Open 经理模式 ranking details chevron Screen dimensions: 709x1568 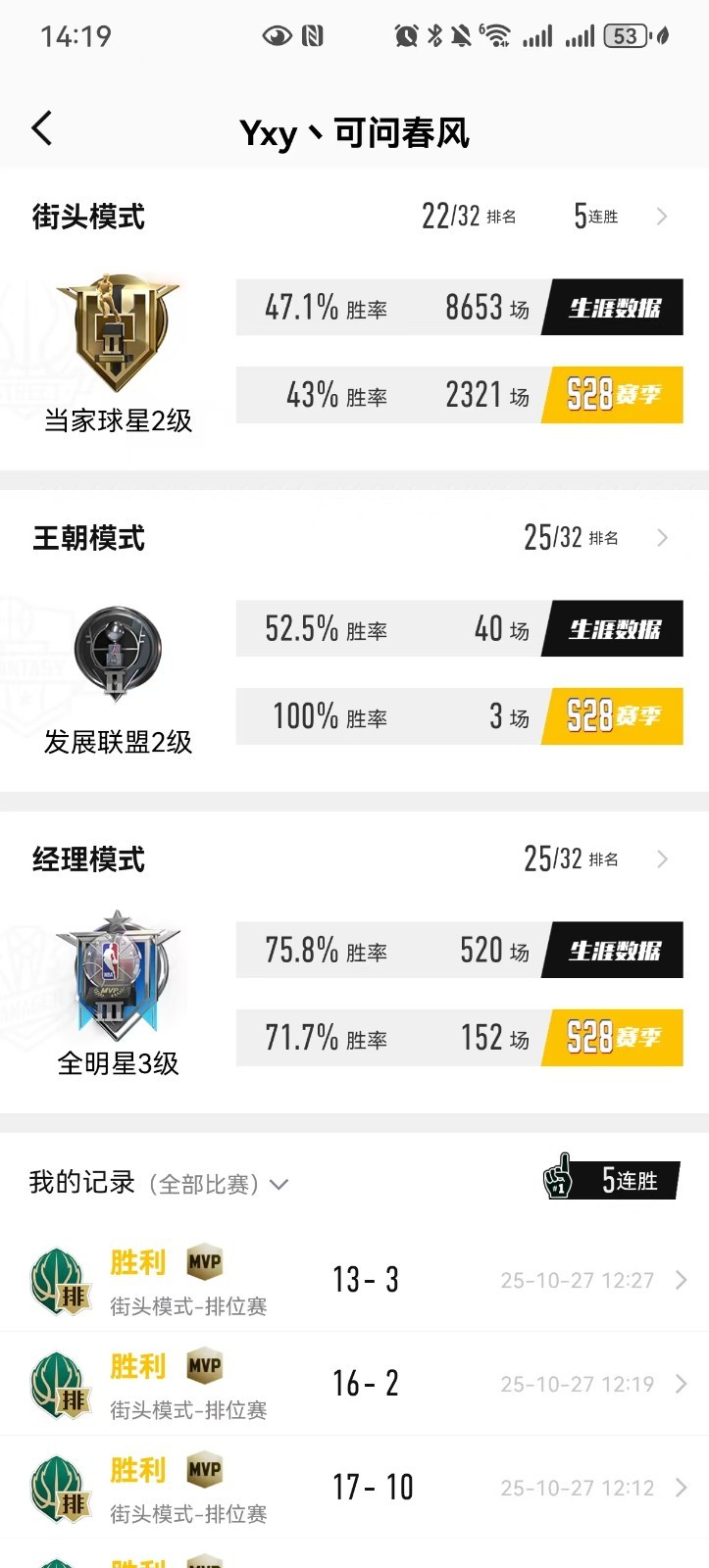point(662,859)
